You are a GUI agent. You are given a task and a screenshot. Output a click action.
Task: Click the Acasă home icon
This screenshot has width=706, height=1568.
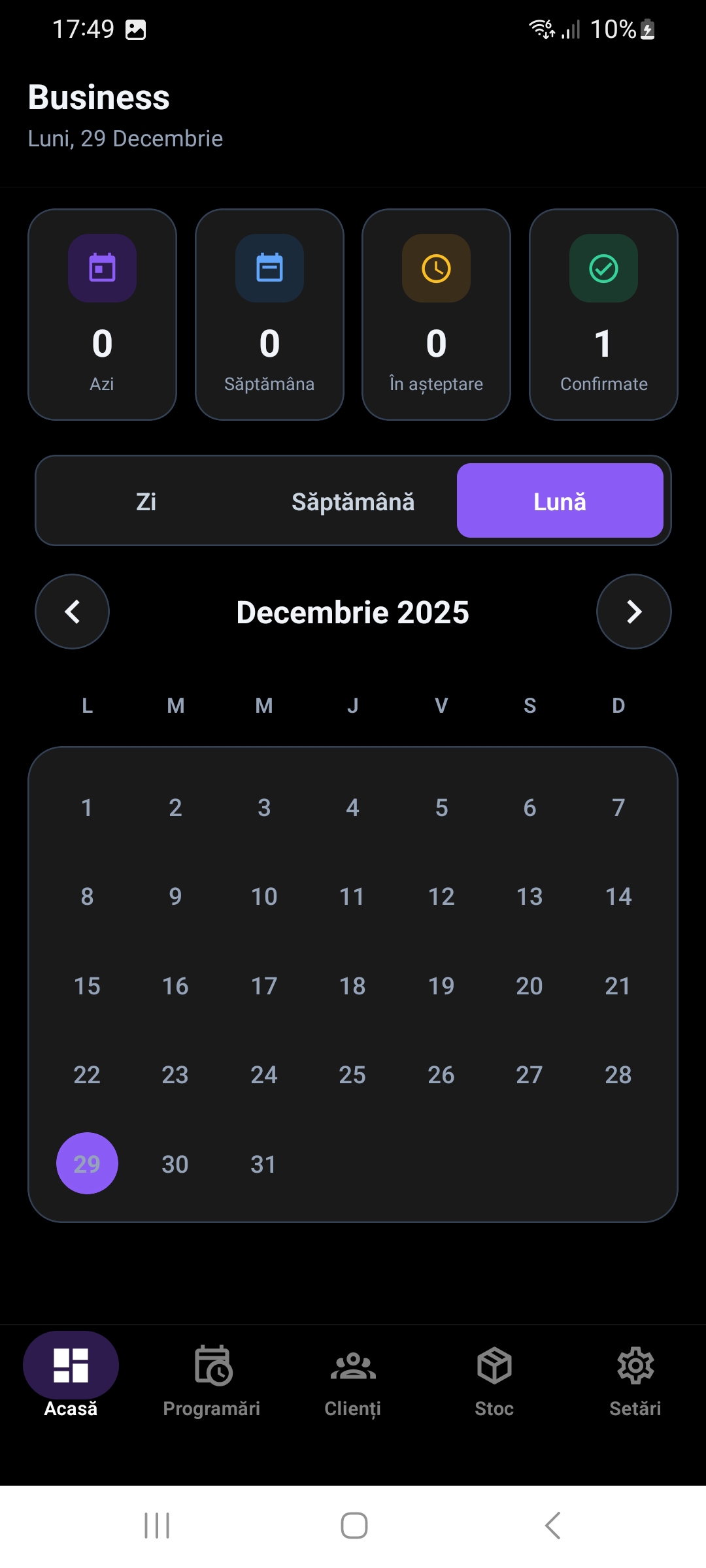(x=72, y=1364)
